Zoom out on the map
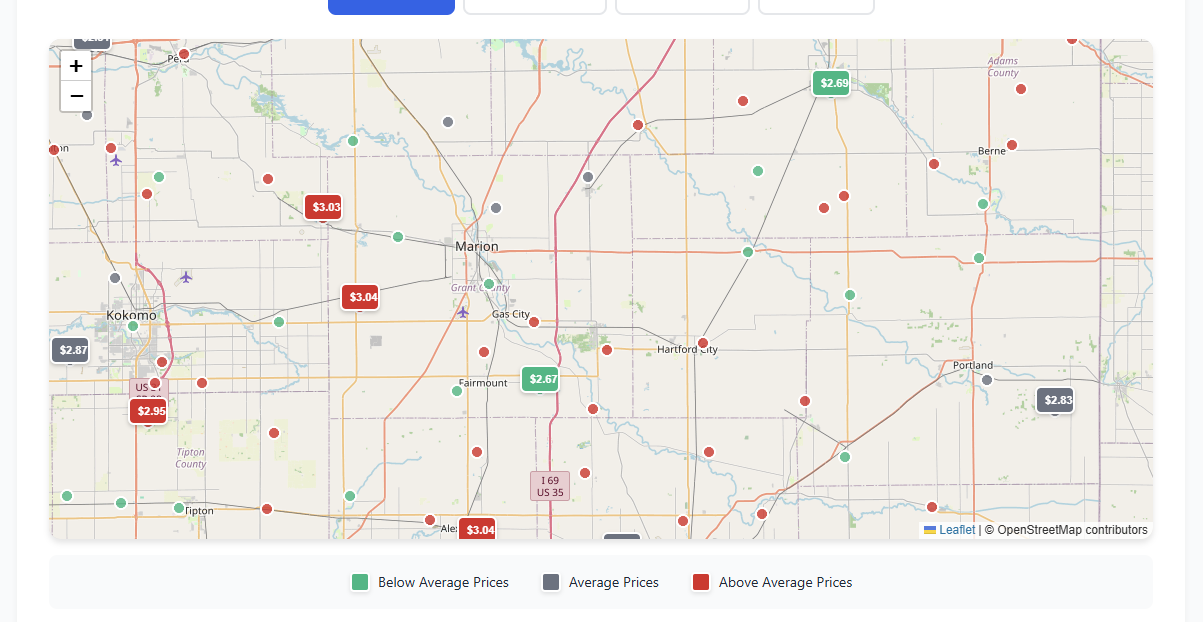1203x622 pixels. [76, 96]
